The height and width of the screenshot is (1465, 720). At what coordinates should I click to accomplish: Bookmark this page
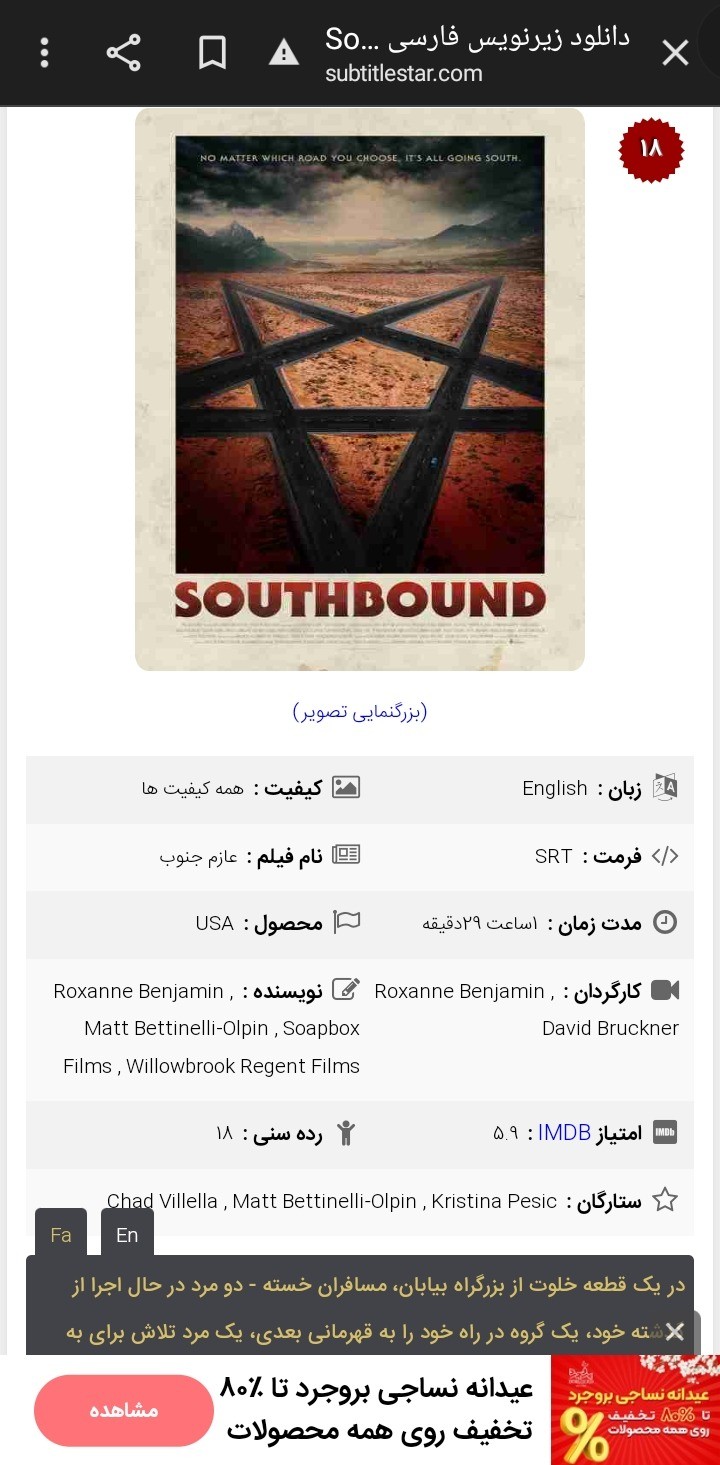tap(212, 53)
